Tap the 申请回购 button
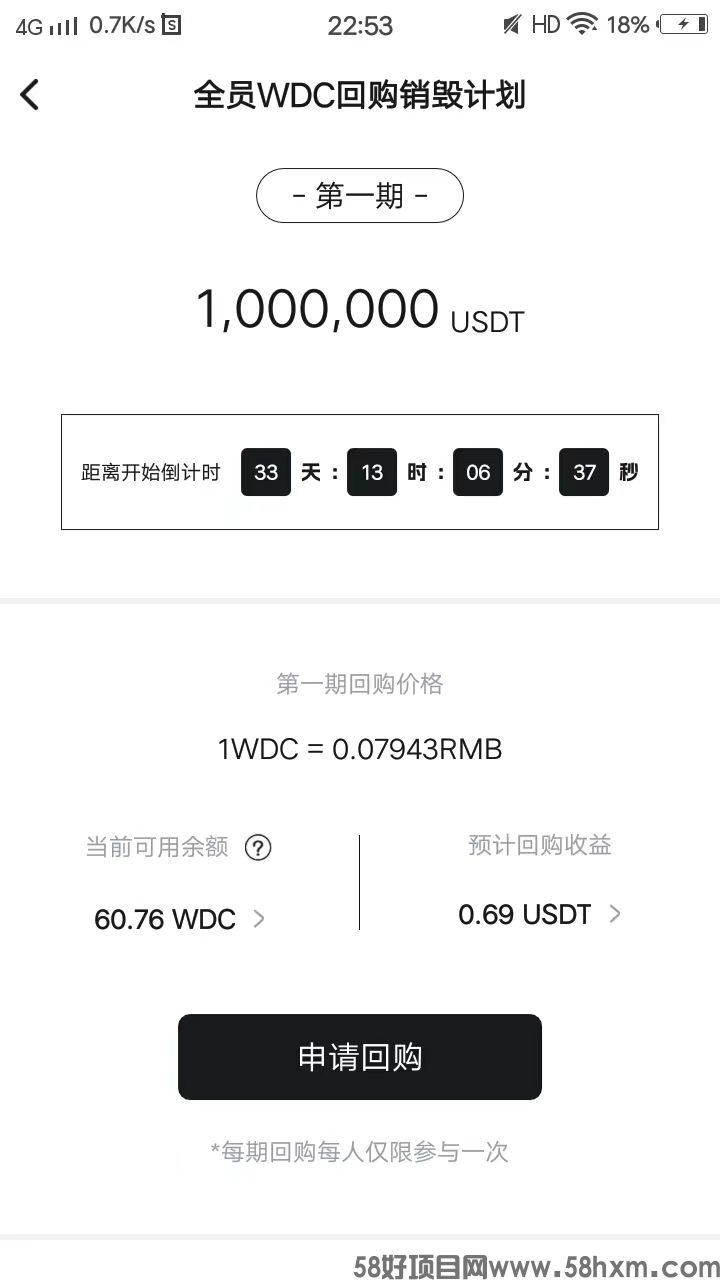Screen dimensions: 720x1280 (360, 1057)
